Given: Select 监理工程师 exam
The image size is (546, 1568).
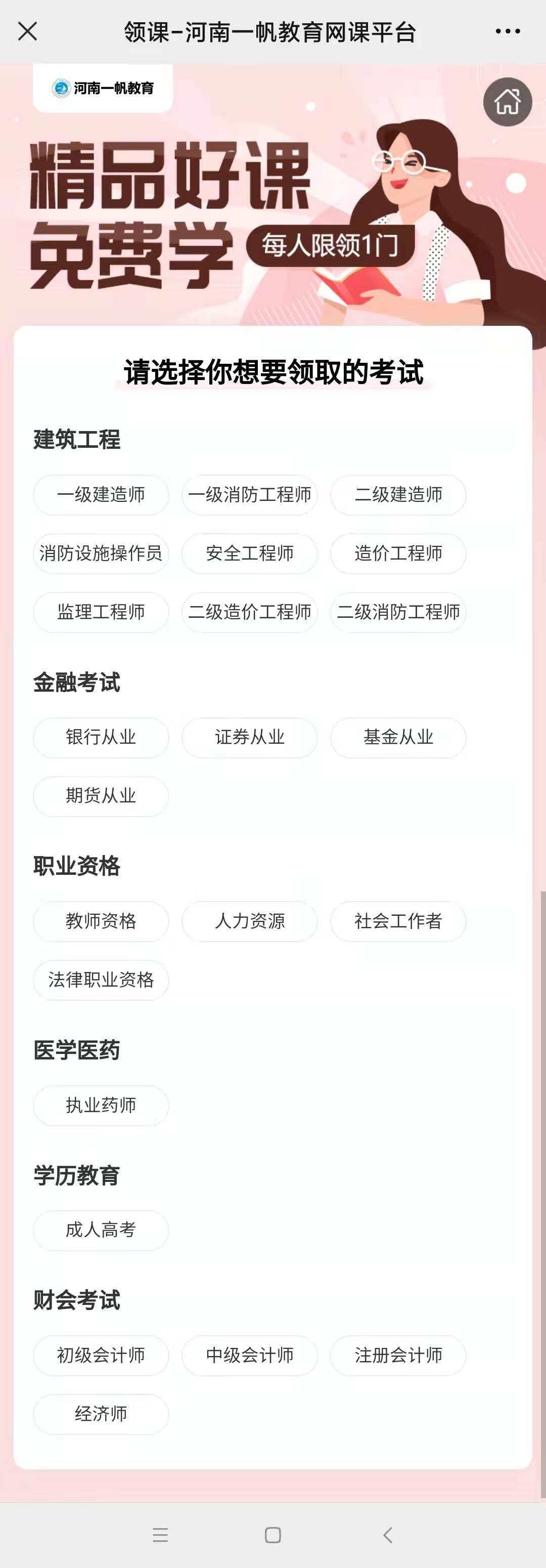Looking at the screenshot, I should 101,612.
